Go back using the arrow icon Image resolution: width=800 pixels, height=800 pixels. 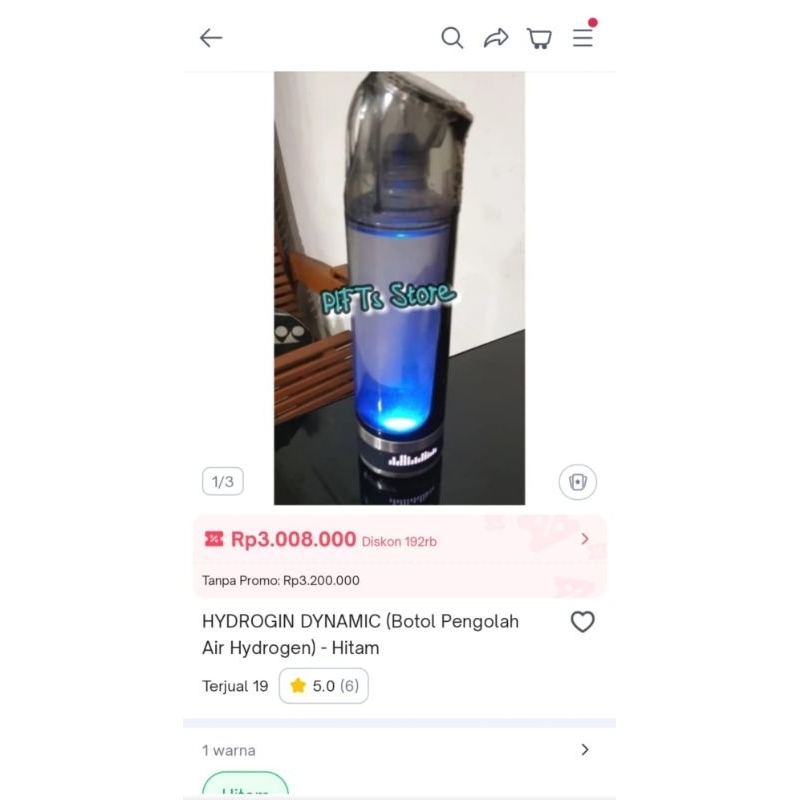pyautogui.click(x=210, y=38)
